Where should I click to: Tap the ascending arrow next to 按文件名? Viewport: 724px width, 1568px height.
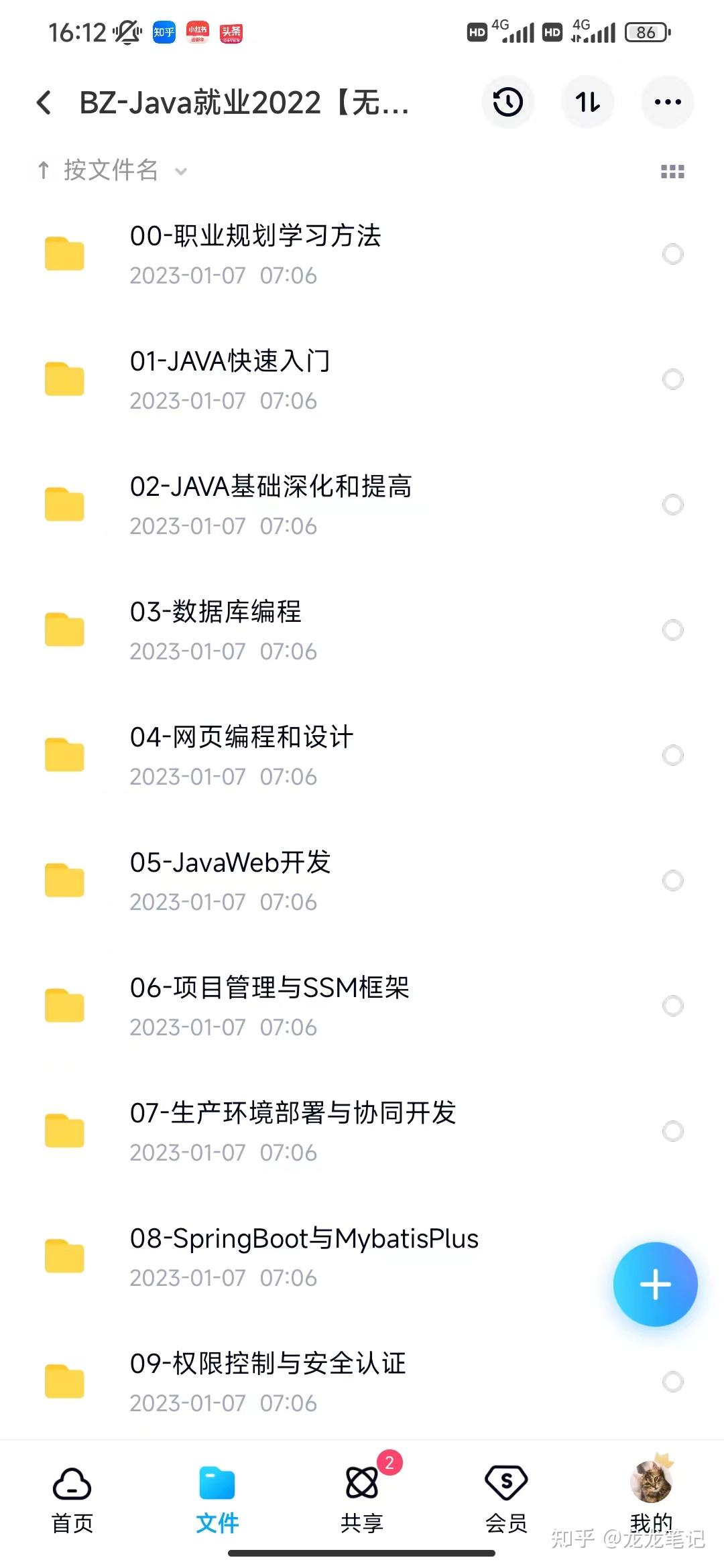tap(43, 170)
